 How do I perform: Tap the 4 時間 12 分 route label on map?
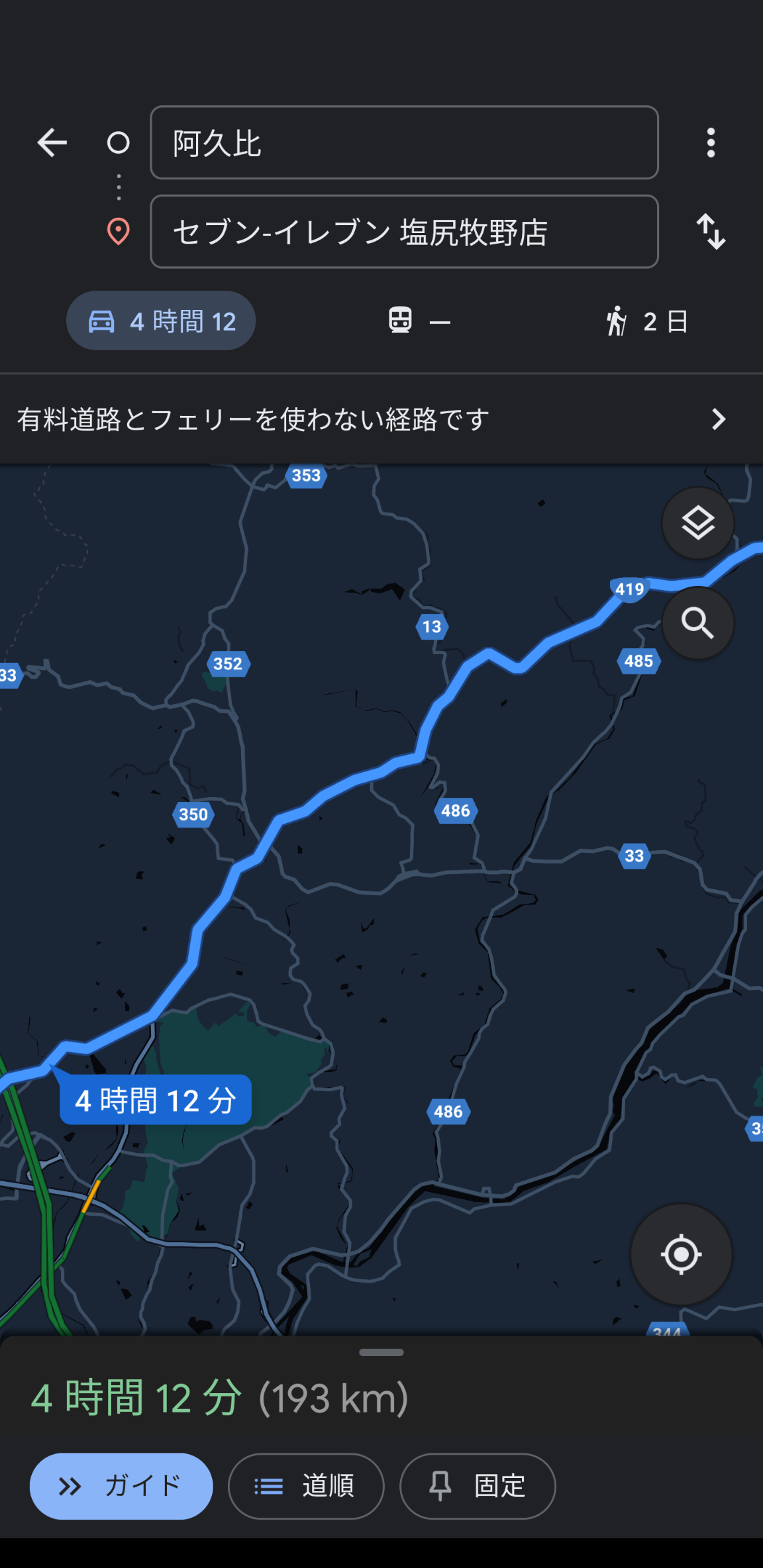pos(156,1101)
